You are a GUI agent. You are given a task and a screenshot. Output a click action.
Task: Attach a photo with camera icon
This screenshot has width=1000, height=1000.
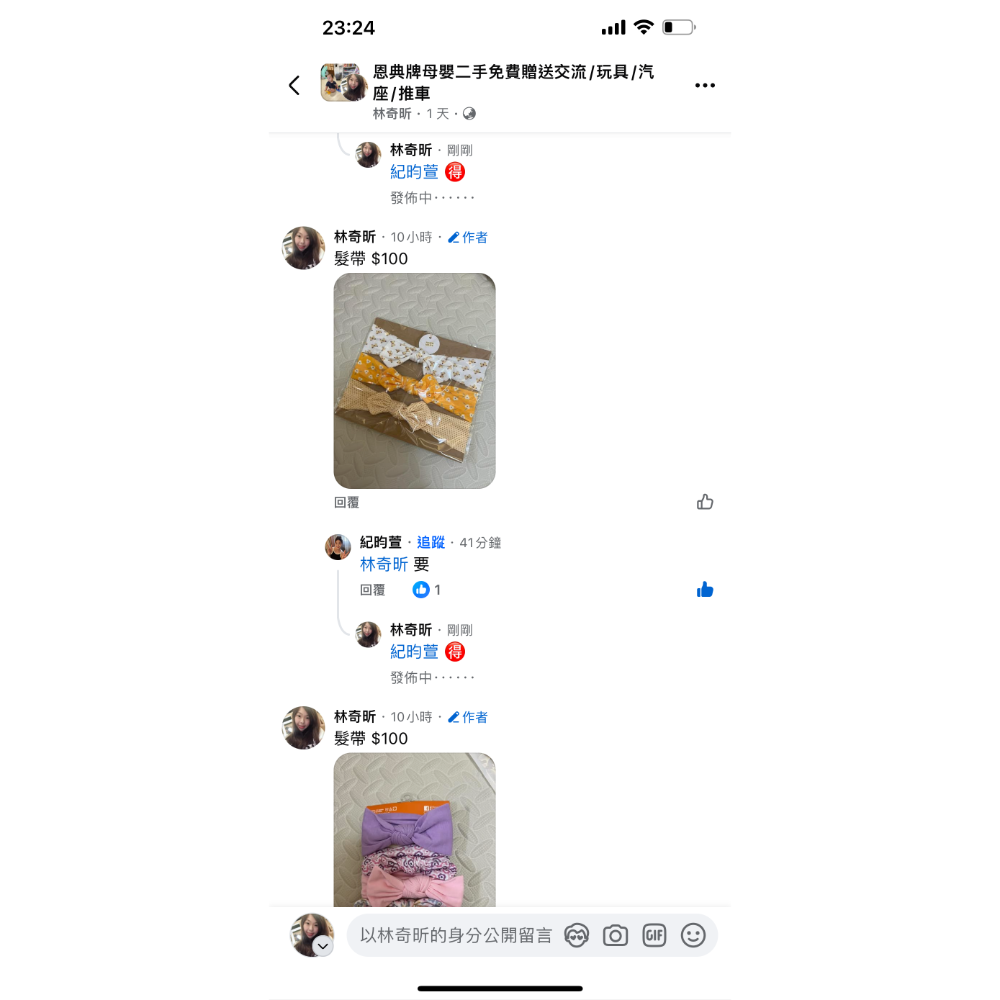tap(615, 935)
